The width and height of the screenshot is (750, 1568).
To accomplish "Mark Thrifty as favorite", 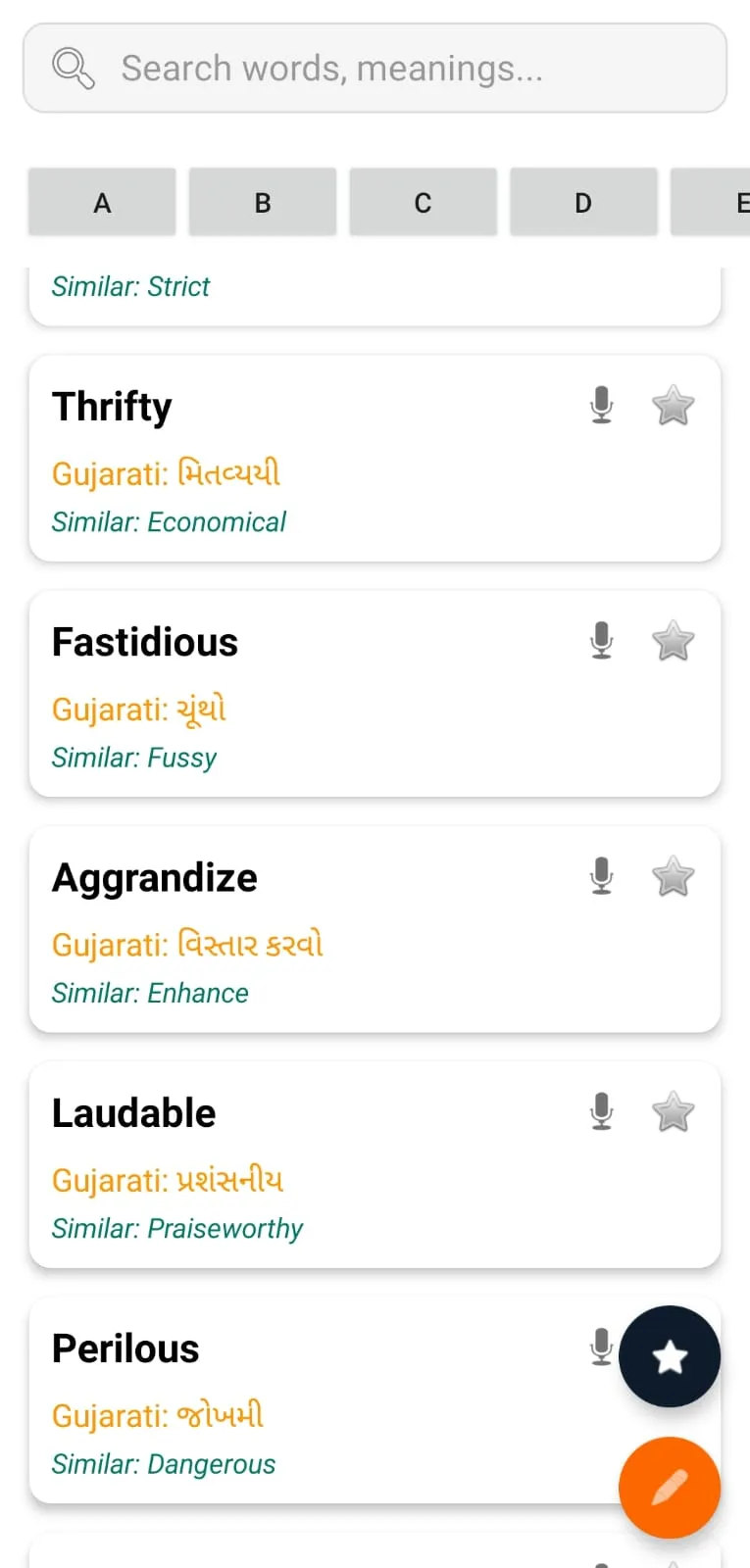I will 673,406.
